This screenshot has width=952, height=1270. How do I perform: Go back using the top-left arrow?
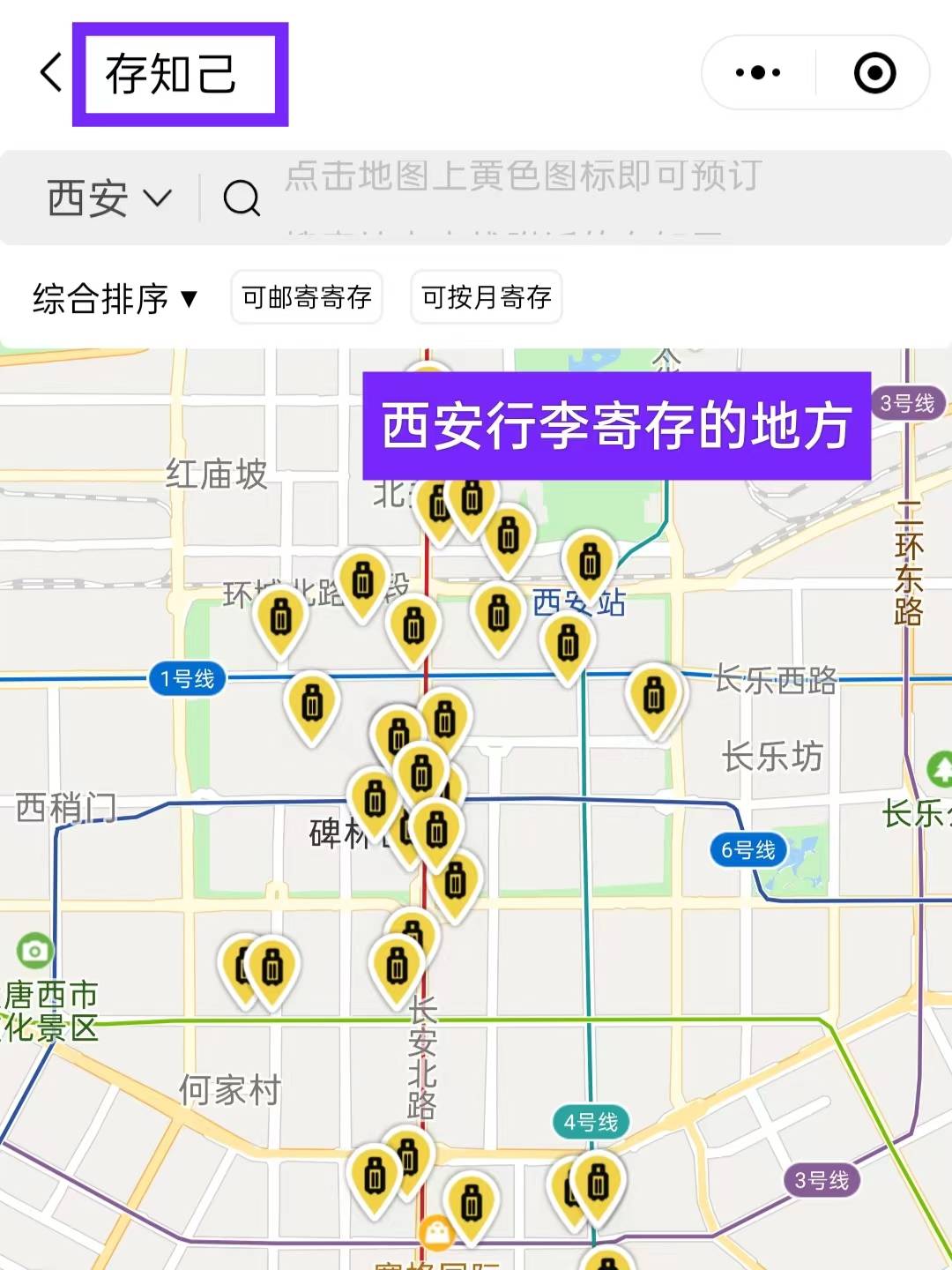coord(51,72)
